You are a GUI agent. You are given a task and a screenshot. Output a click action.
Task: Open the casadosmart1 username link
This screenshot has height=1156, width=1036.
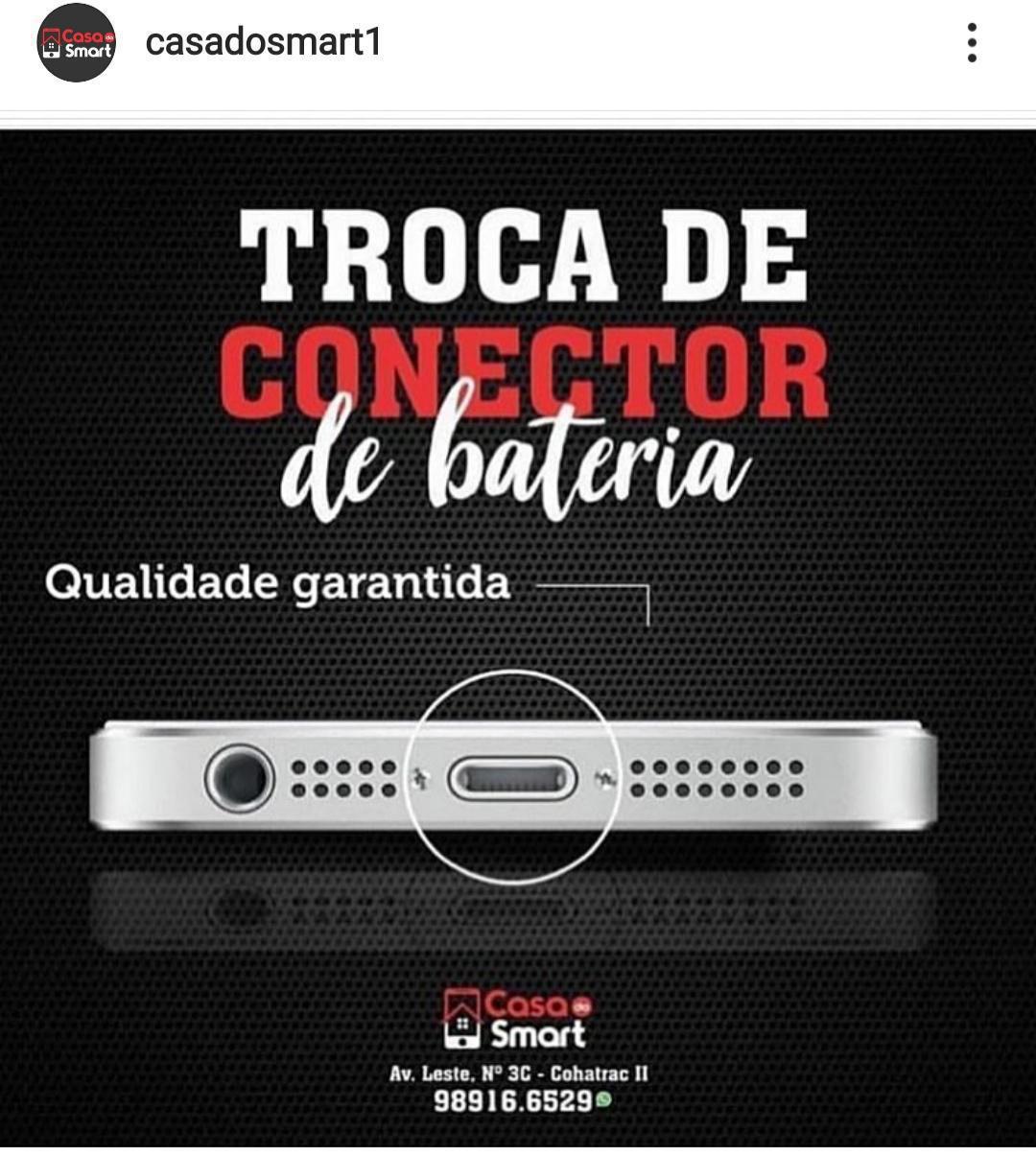pos(263,42)
